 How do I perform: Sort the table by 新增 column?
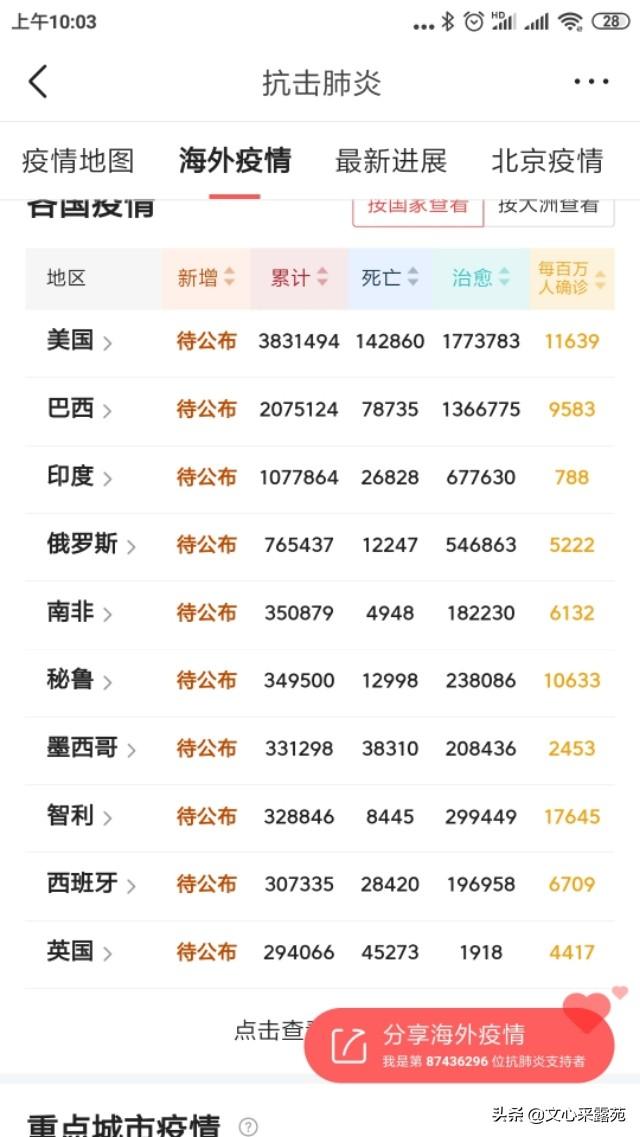tap(207, 278)
